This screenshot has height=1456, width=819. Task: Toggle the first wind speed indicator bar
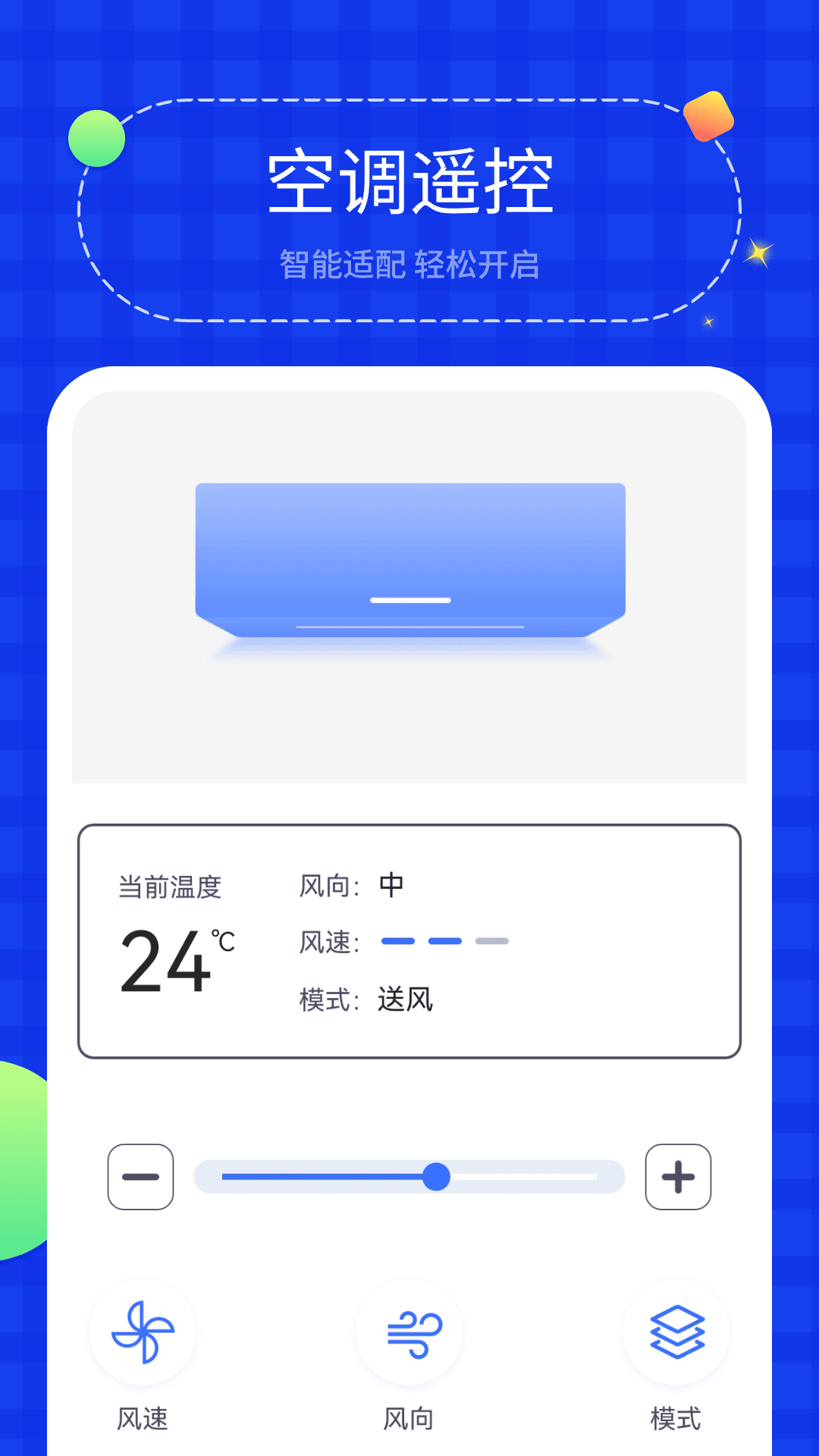pos(400,940)
